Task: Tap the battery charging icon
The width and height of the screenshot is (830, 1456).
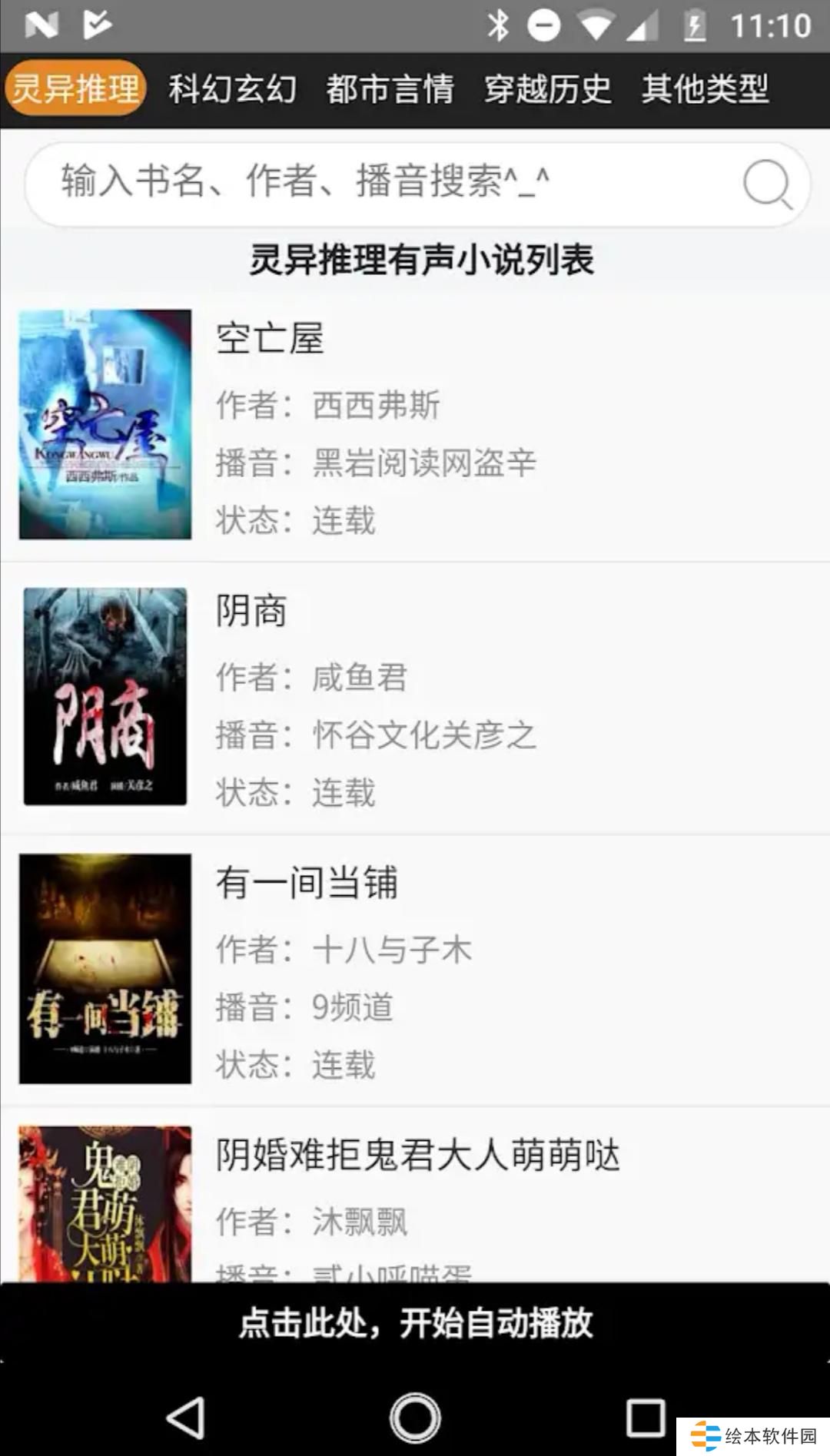Action: point(693,24)
